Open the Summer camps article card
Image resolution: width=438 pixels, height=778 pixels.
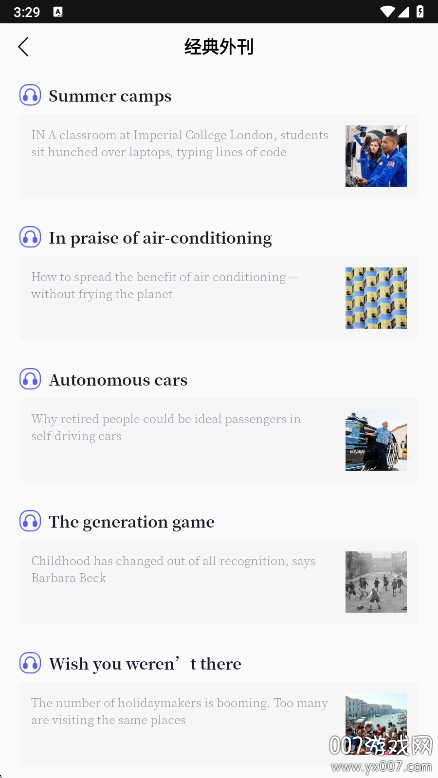tap(219, 156)
